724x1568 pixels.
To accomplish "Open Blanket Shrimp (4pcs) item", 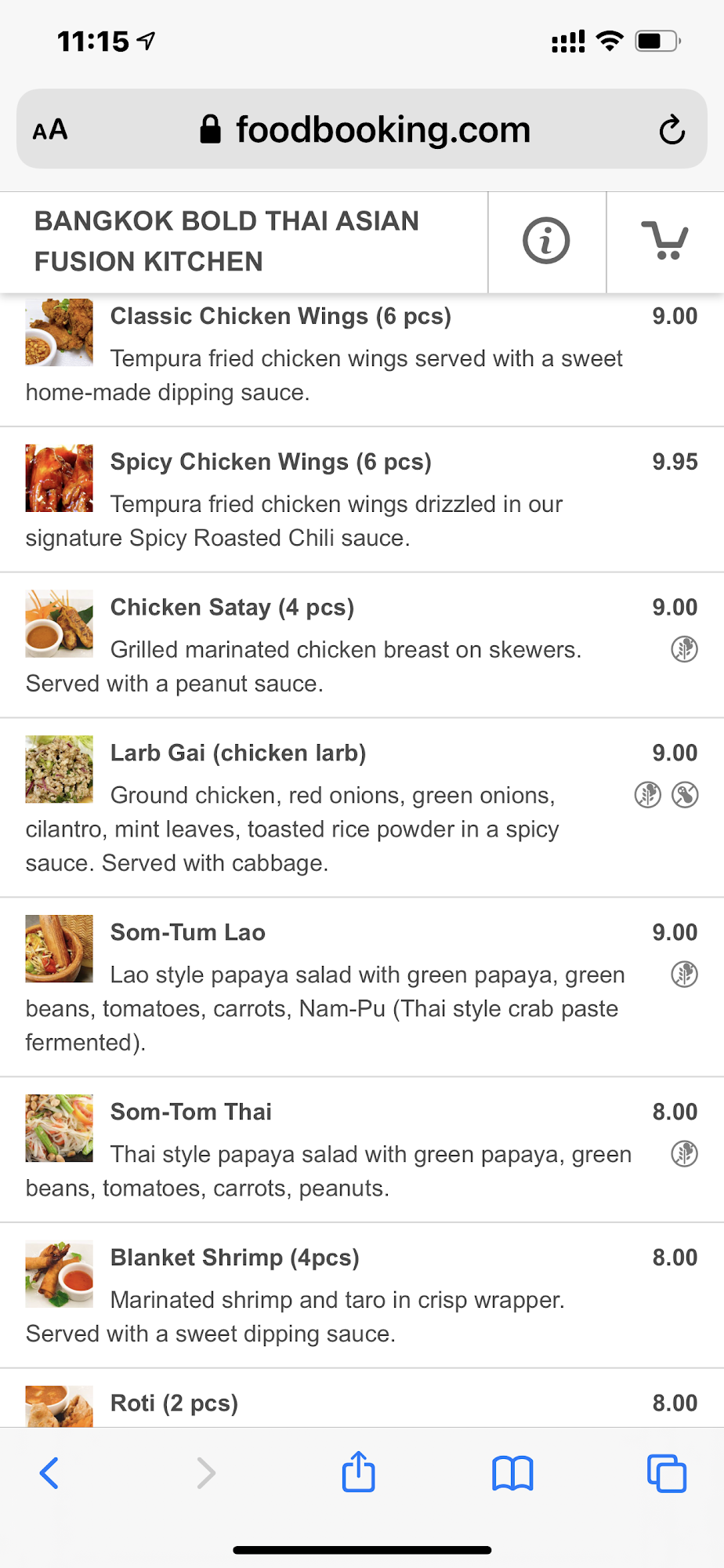I will coord(234,1258).
